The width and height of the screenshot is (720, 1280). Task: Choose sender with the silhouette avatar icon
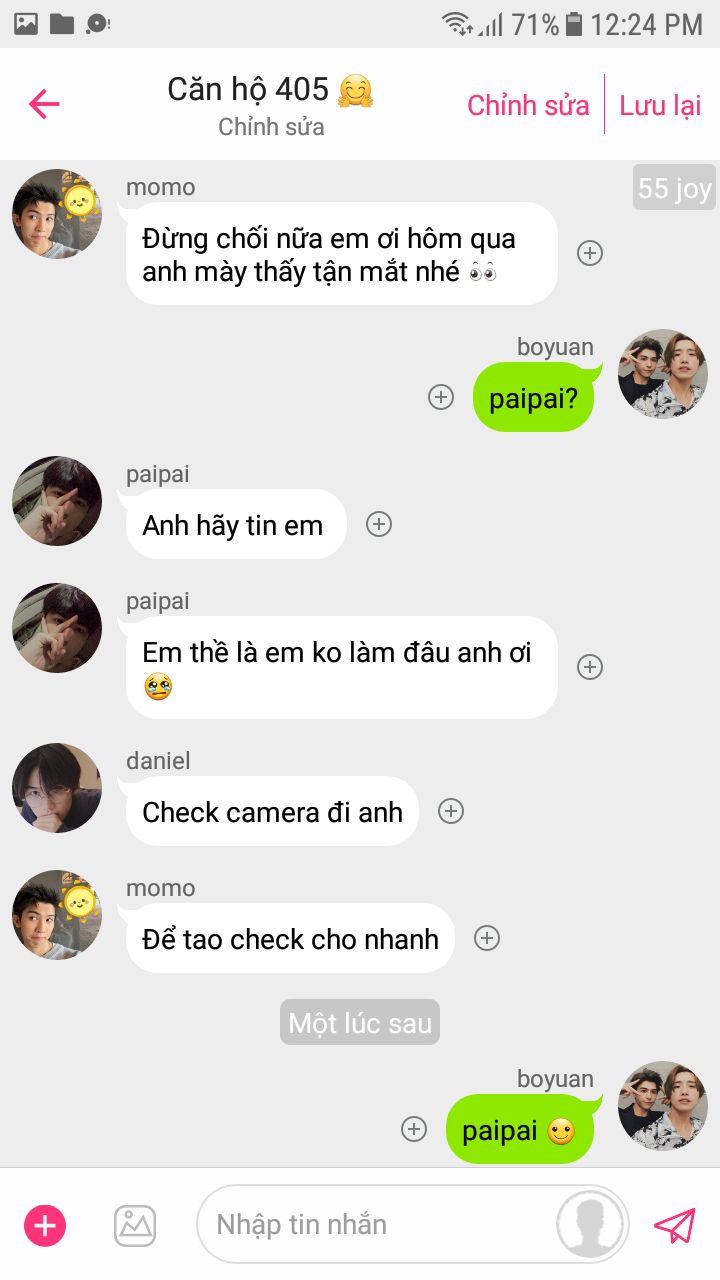pyautogui.click(x=592, y=1225)
